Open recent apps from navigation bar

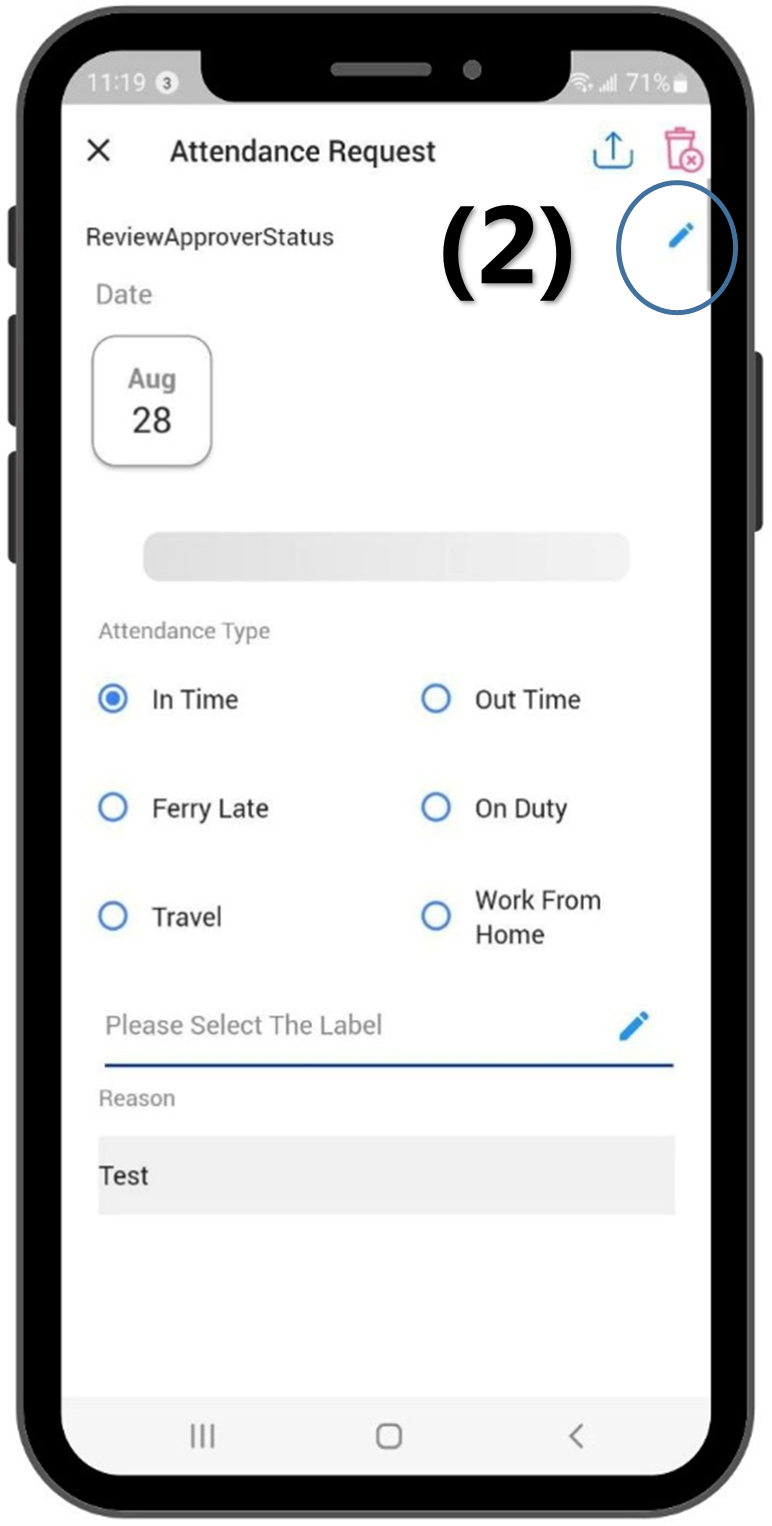point(203,1436)
